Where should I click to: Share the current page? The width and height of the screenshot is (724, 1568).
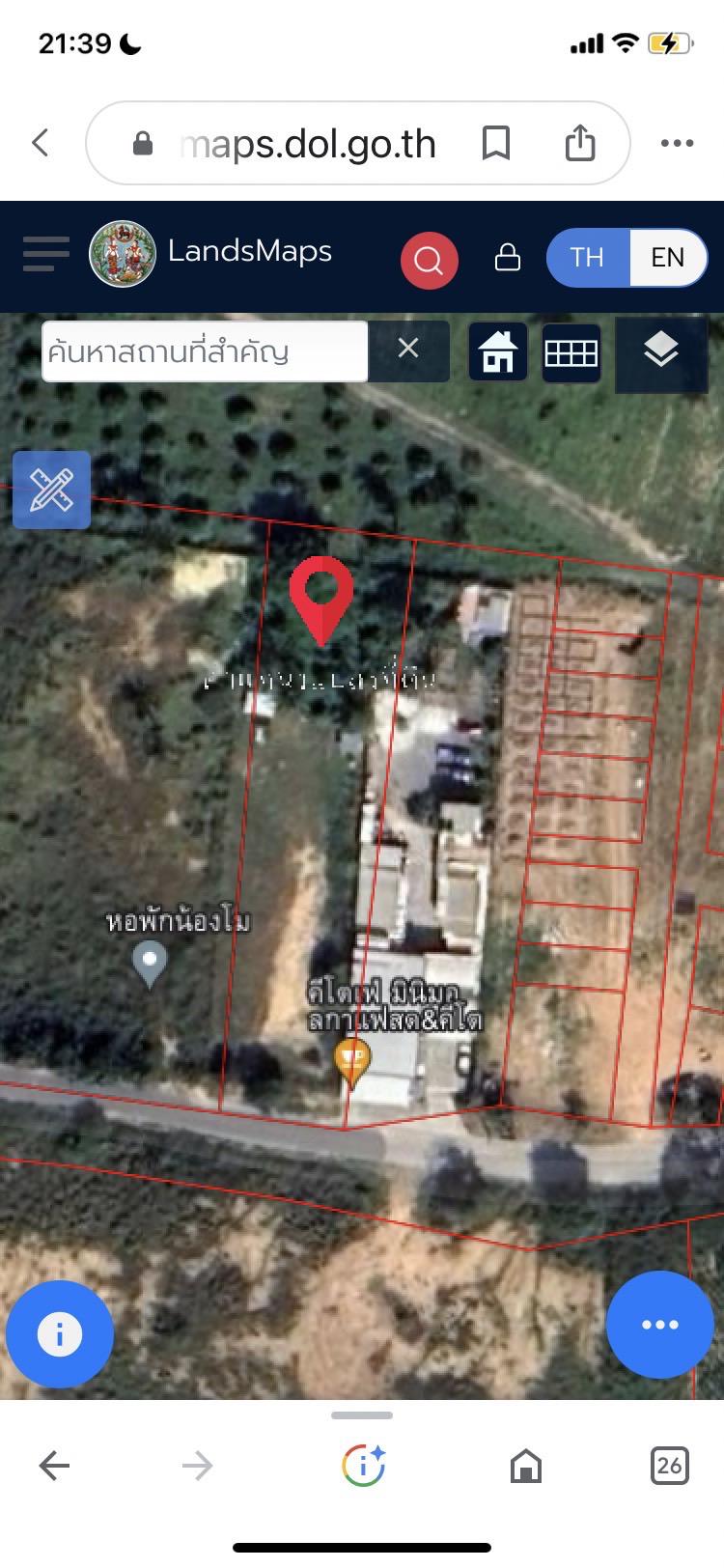[580, 143]
